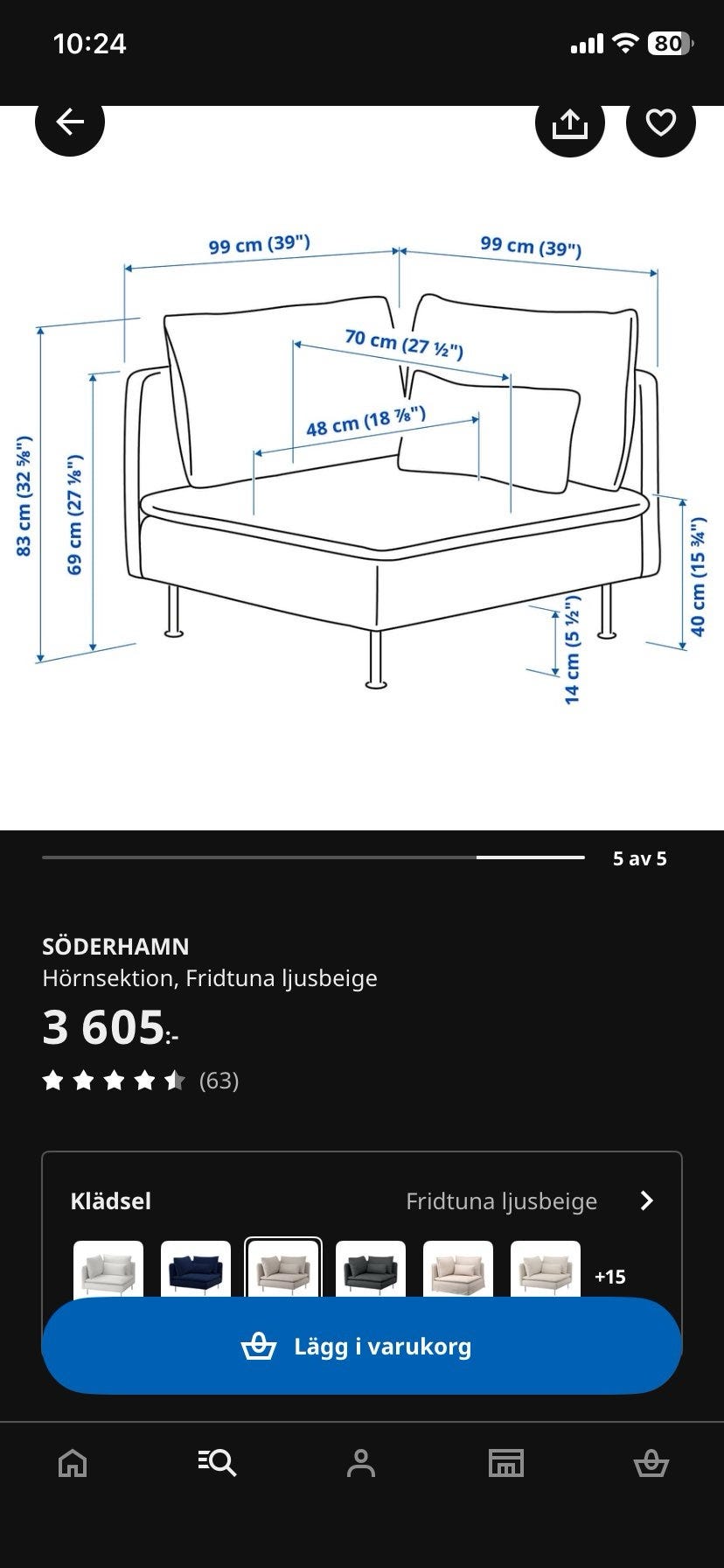Open your profile from bottom bar
The width and height of the screenshot is (724, 1568).
point(362,1461)
